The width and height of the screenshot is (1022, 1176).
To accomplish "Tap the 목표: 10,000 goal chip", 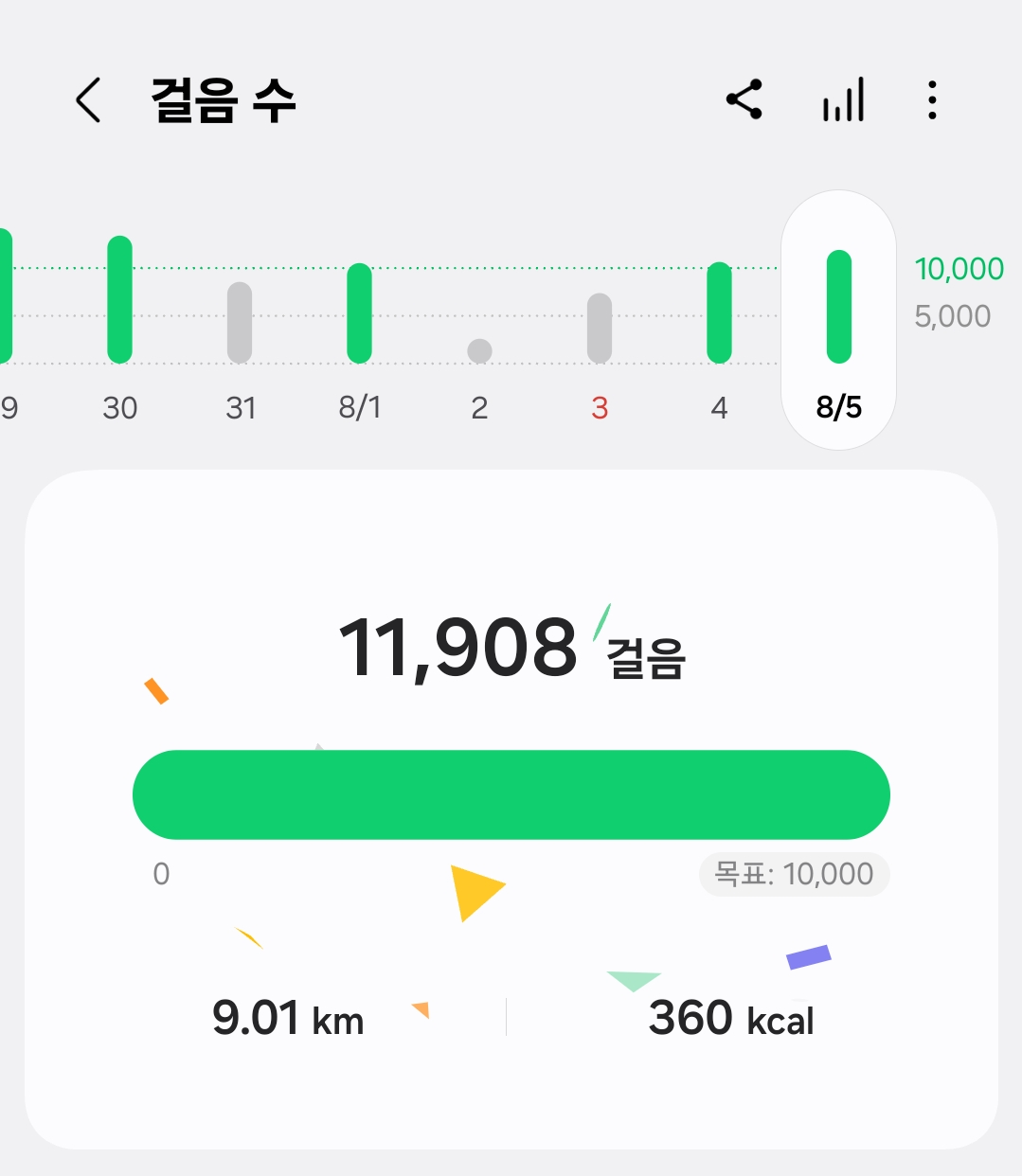I will click(x=794, y=874).
